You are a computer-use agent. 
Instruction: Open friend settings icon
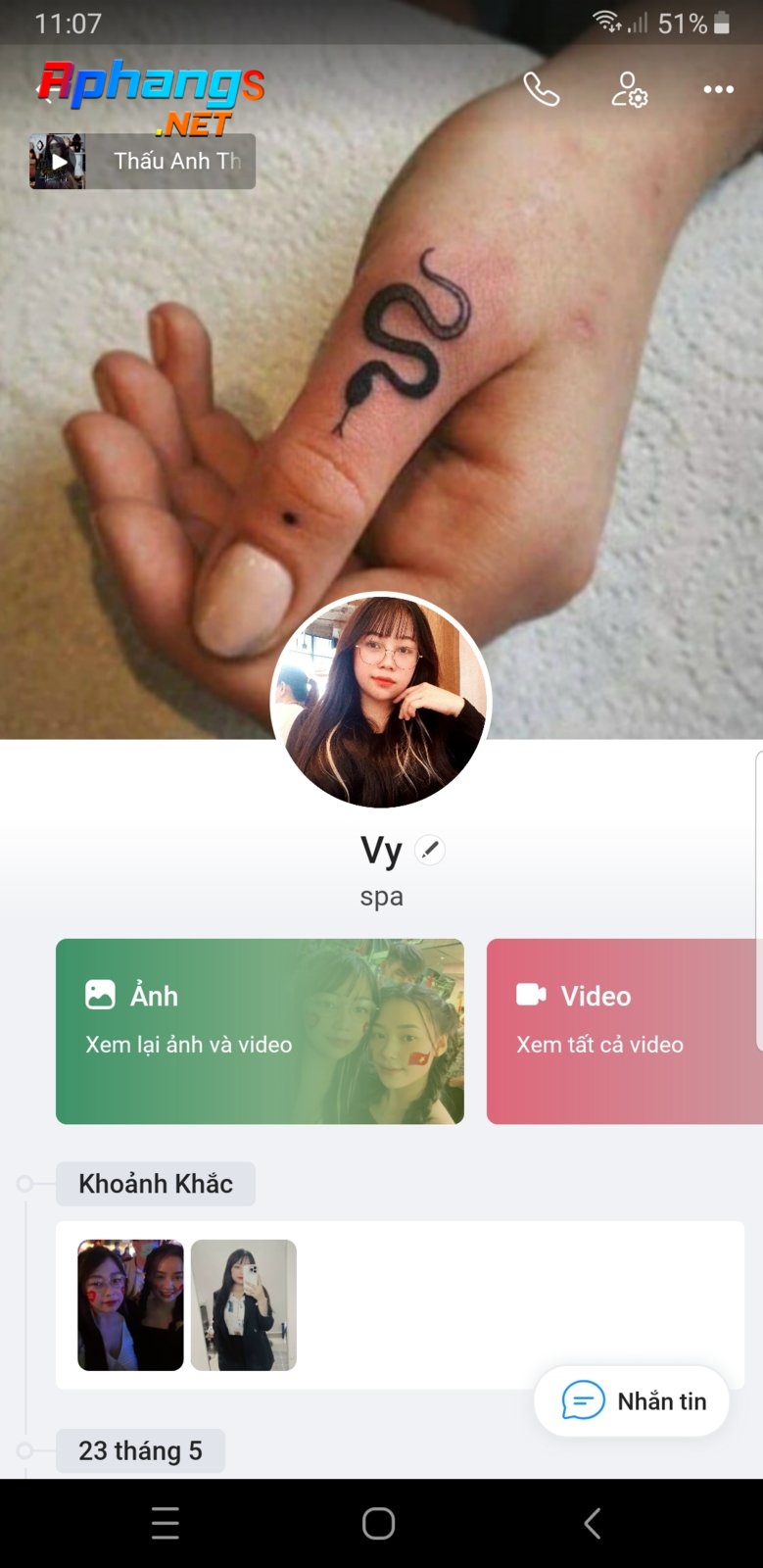pos(629,89)
